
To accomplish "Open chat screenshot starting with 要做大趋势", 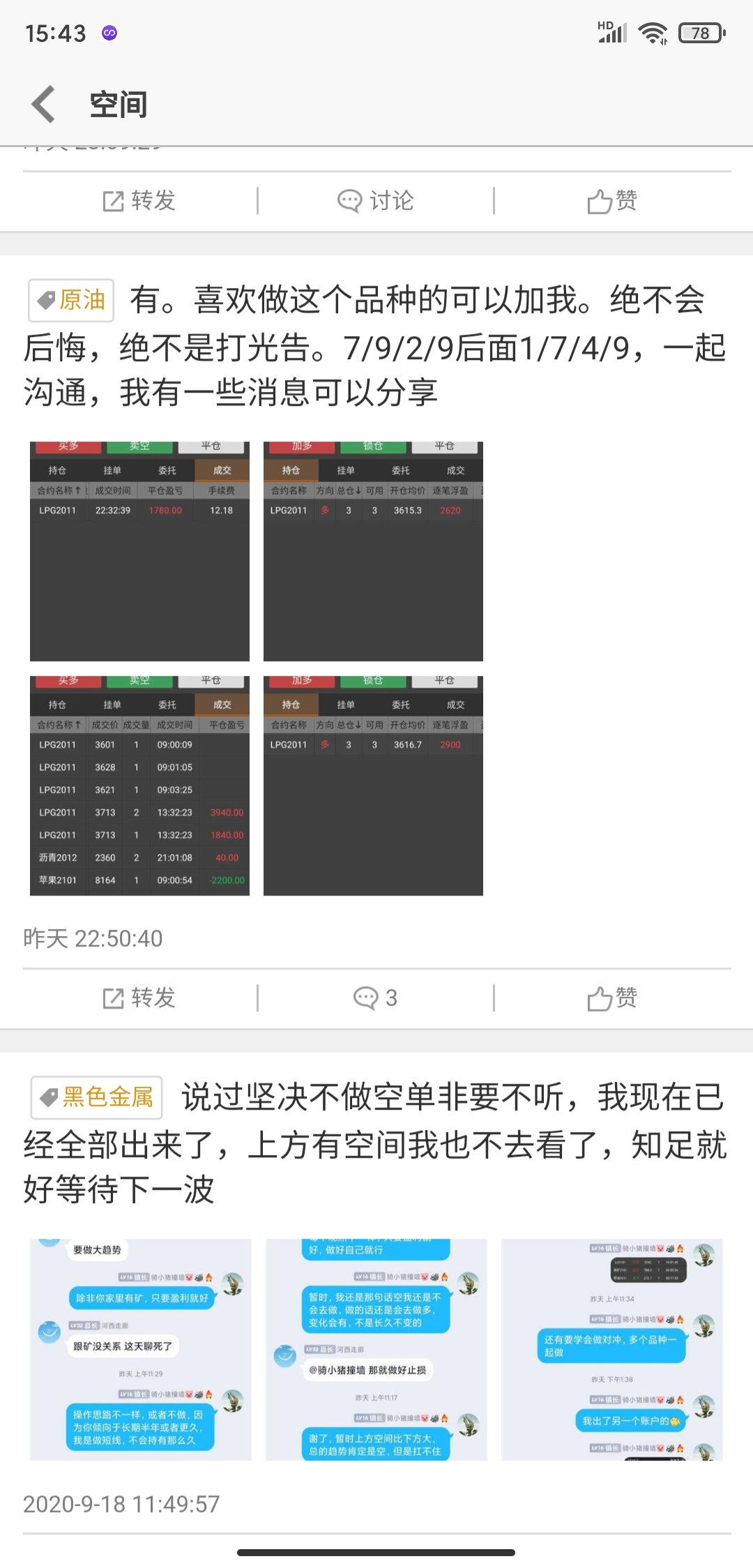I will pos(140,1349).
